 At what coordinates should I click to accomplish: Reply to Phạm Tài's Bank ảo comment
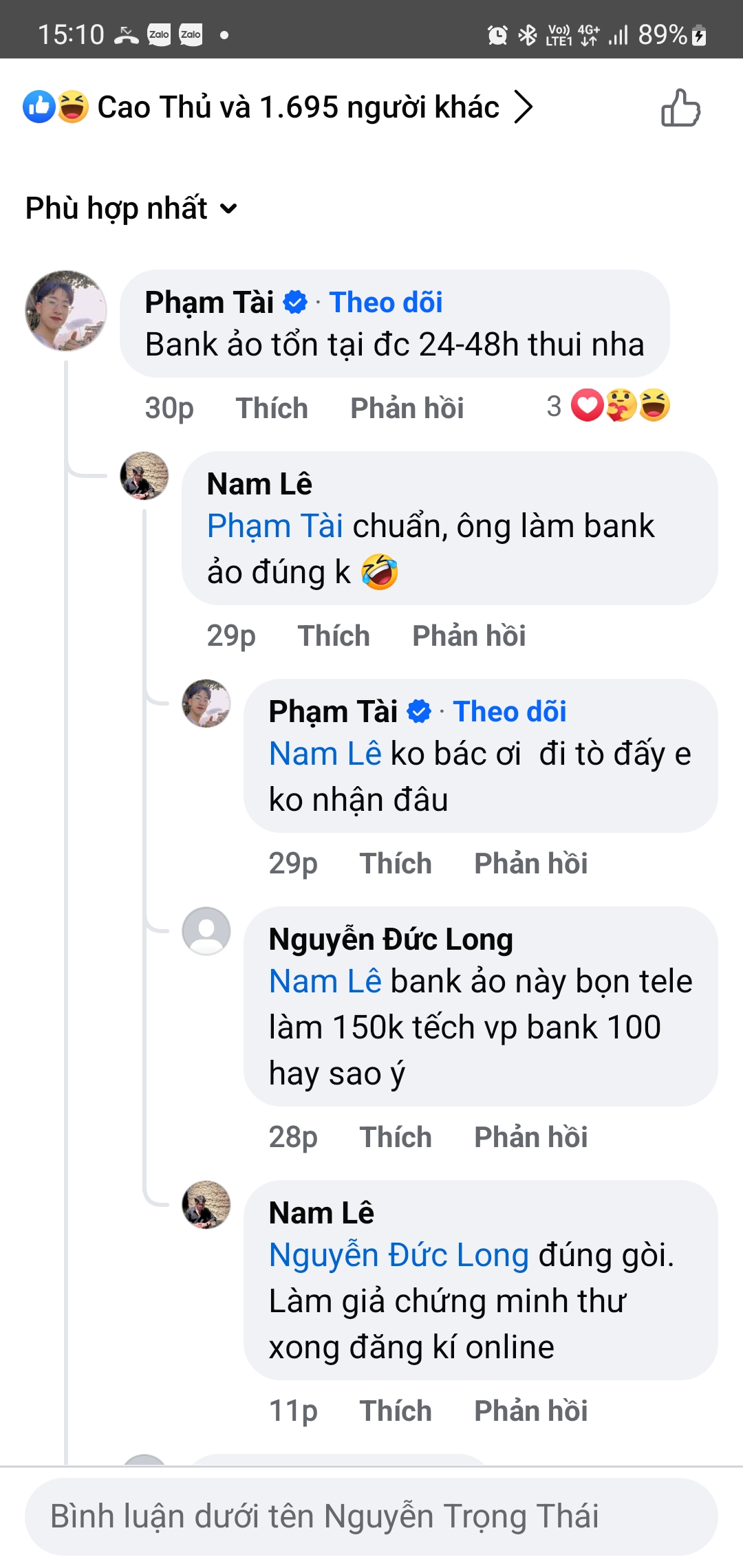point(407,408)
